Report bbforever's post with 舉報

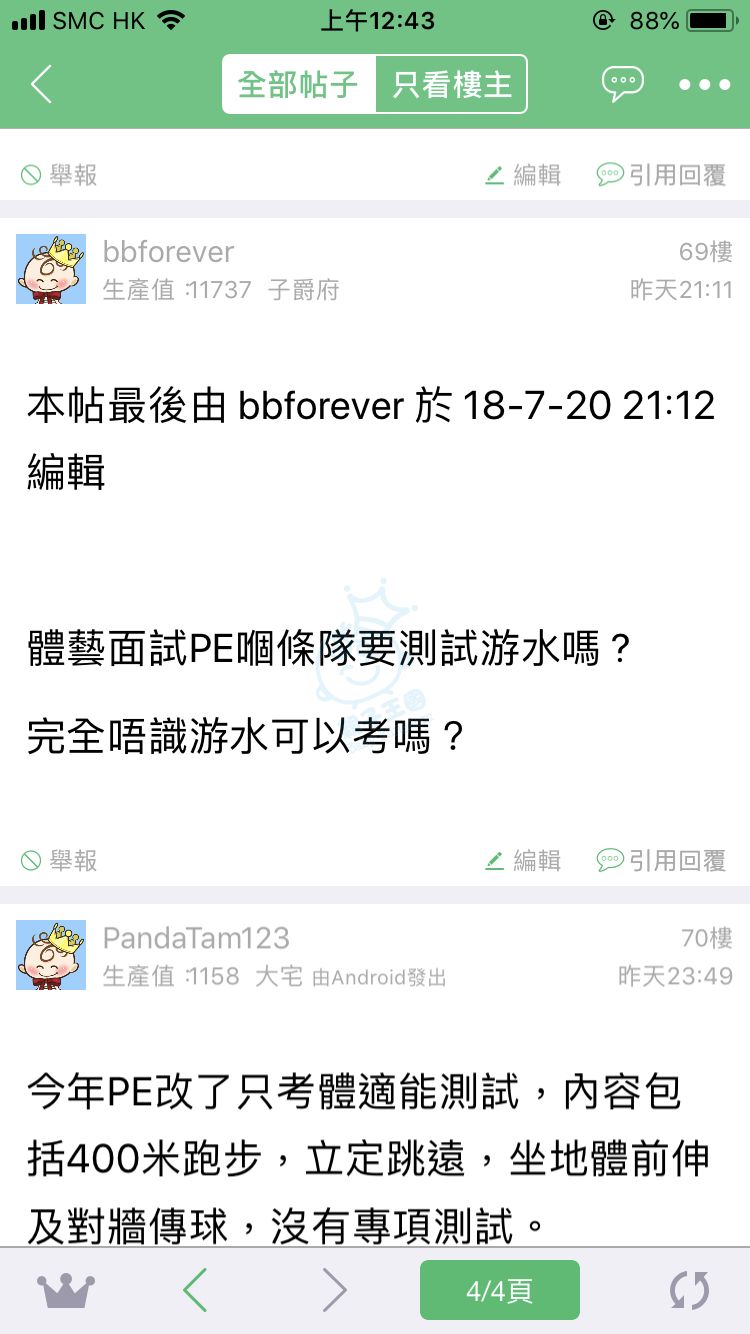click(x=60, y=860)
